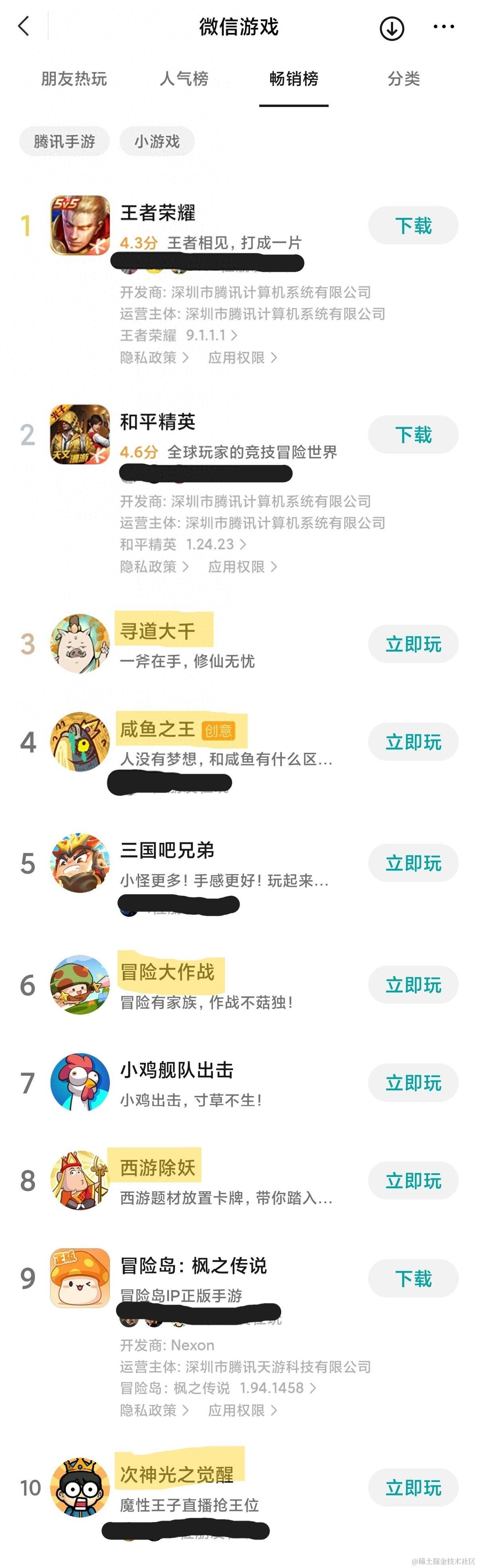Switch to the 人气榜 tab
Viewport: 478px width, 1568px height.
(184, 78)
